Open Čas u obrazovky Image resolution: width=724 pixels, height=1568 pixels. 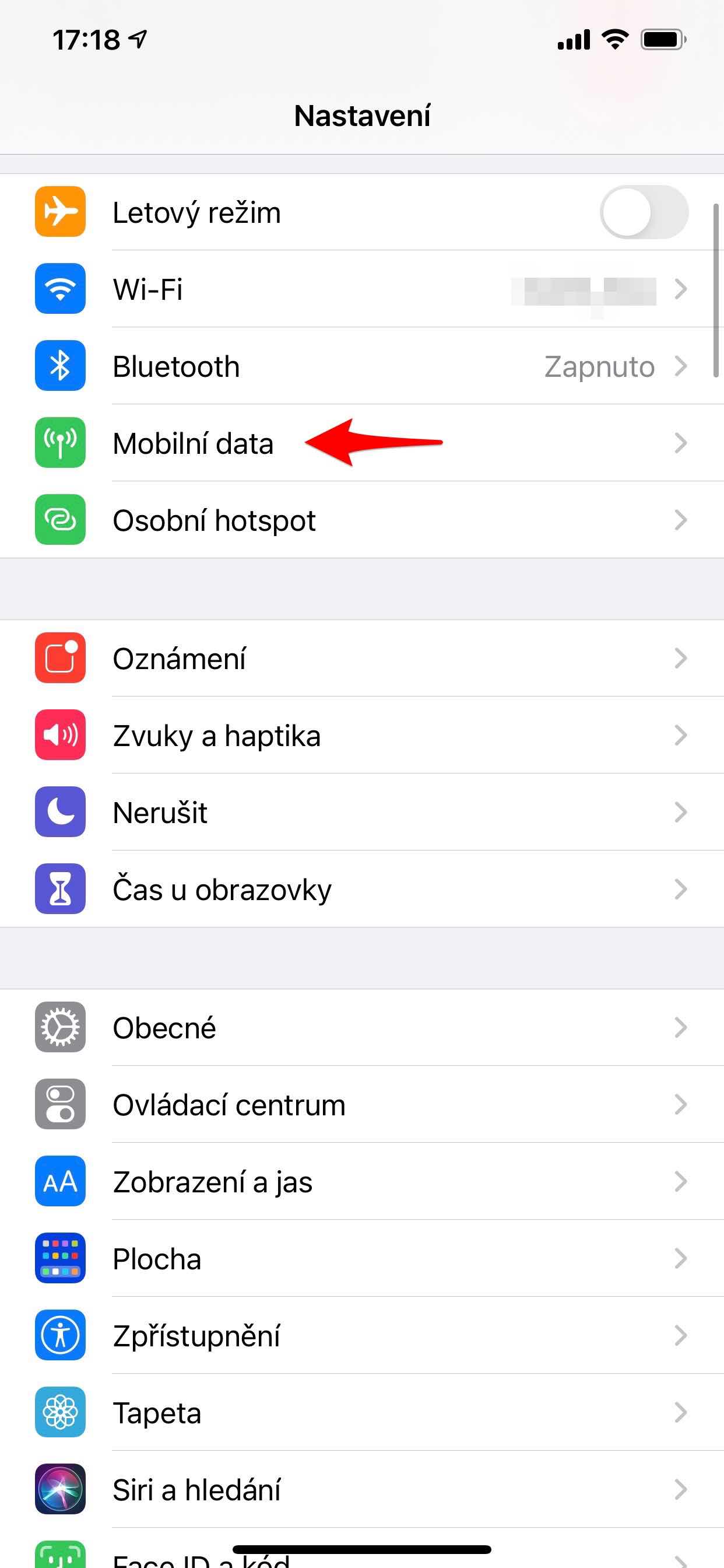coord(362,890)
